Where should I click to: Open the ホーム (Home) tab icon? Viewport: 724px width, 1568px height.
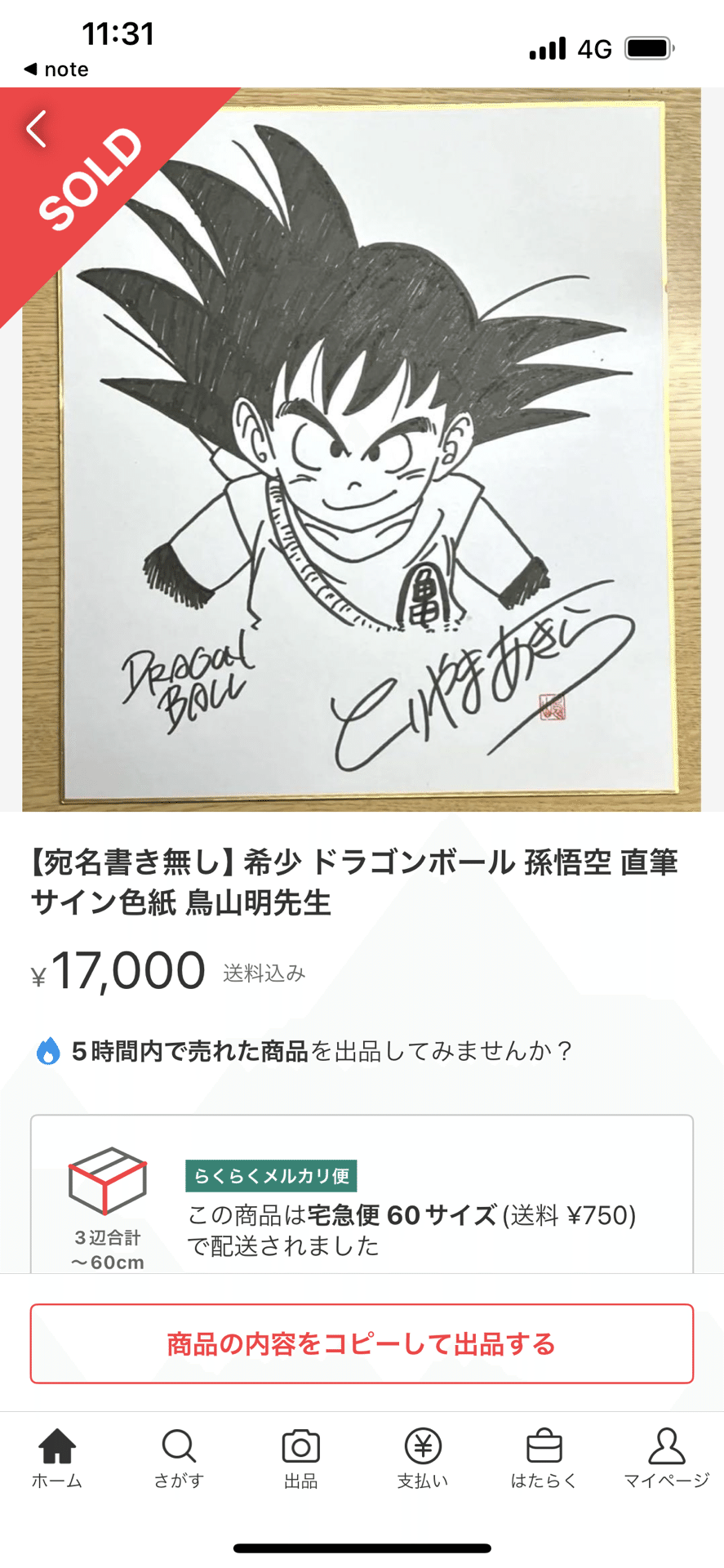coord(58,1458)
